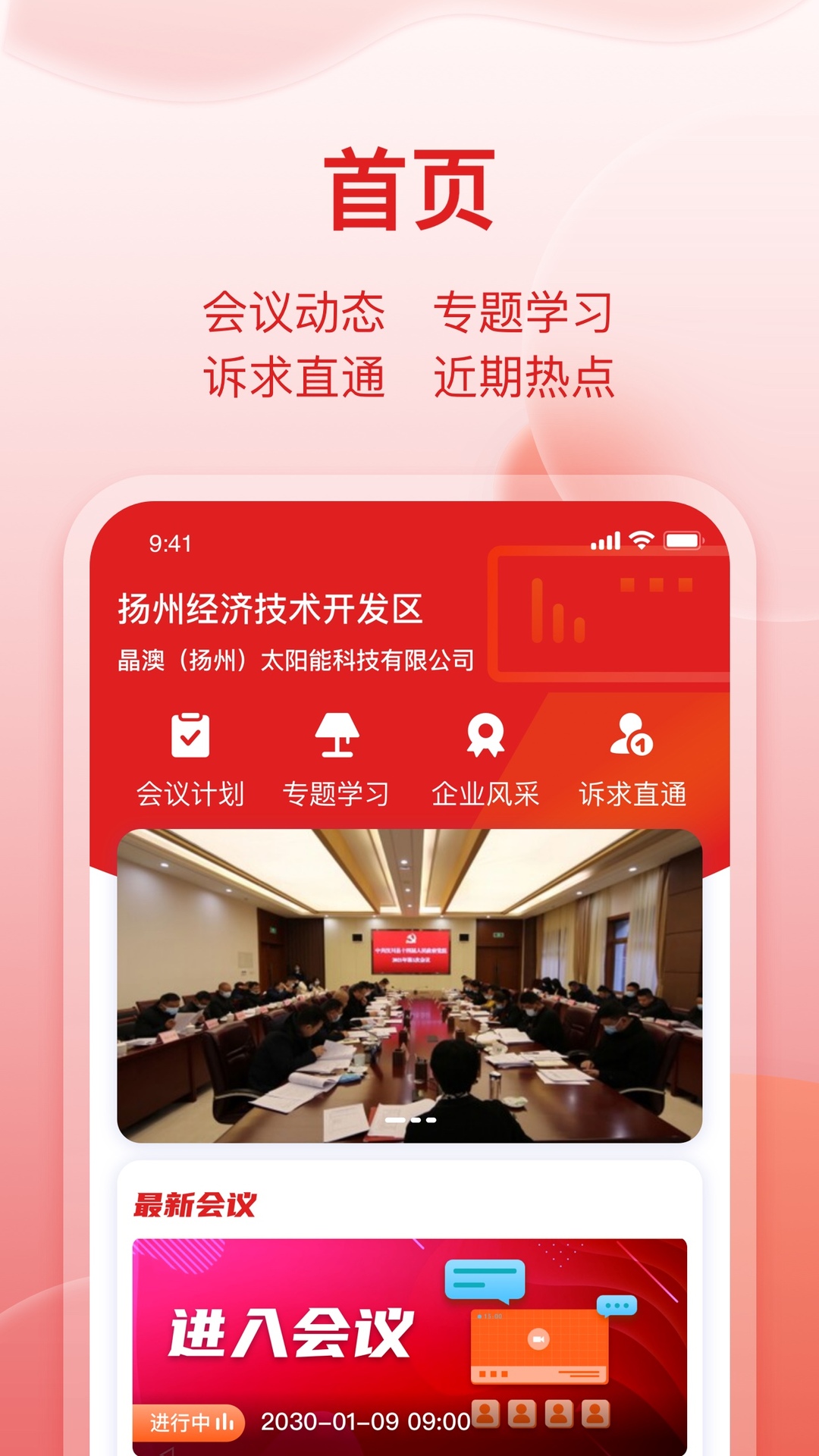Image resolution: width=819 pixels, height=1456 pixels.
Task: Expand the 晶澳（扬州）太阳能科技有限公司 company selector
Action: tap(296, 660)
